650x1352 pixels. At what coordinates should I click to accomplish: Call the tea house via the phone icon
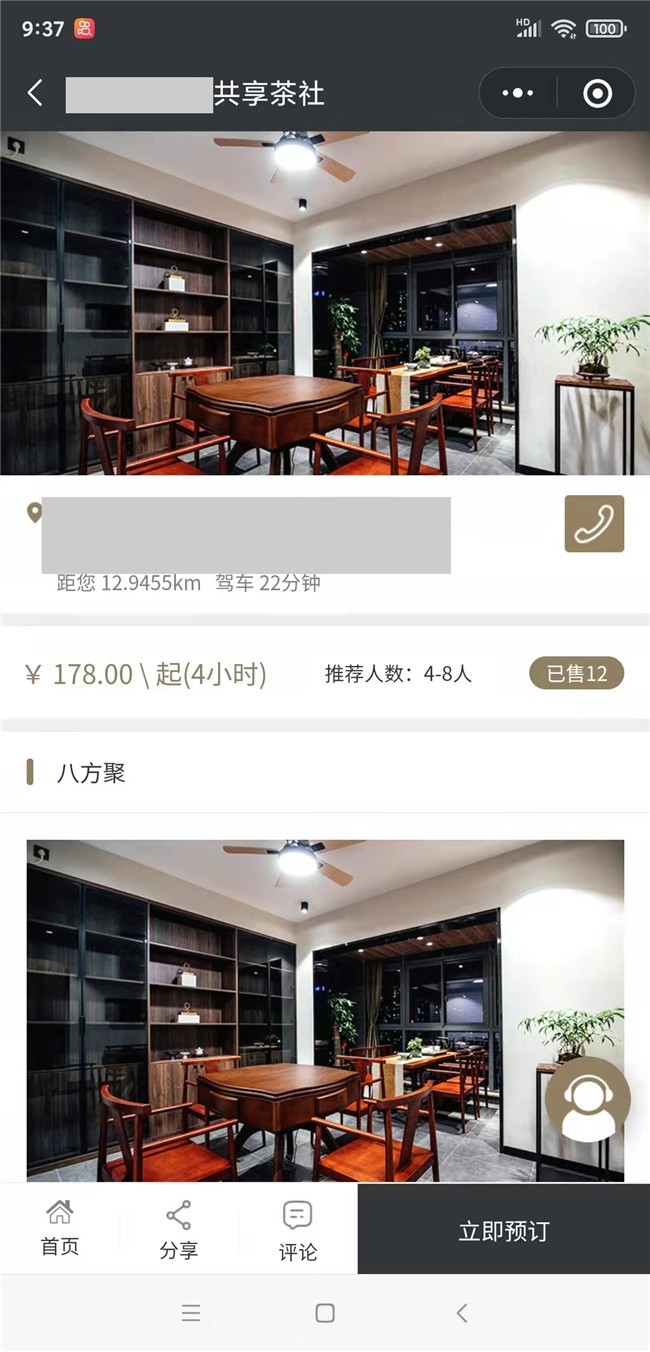(594, 523)
